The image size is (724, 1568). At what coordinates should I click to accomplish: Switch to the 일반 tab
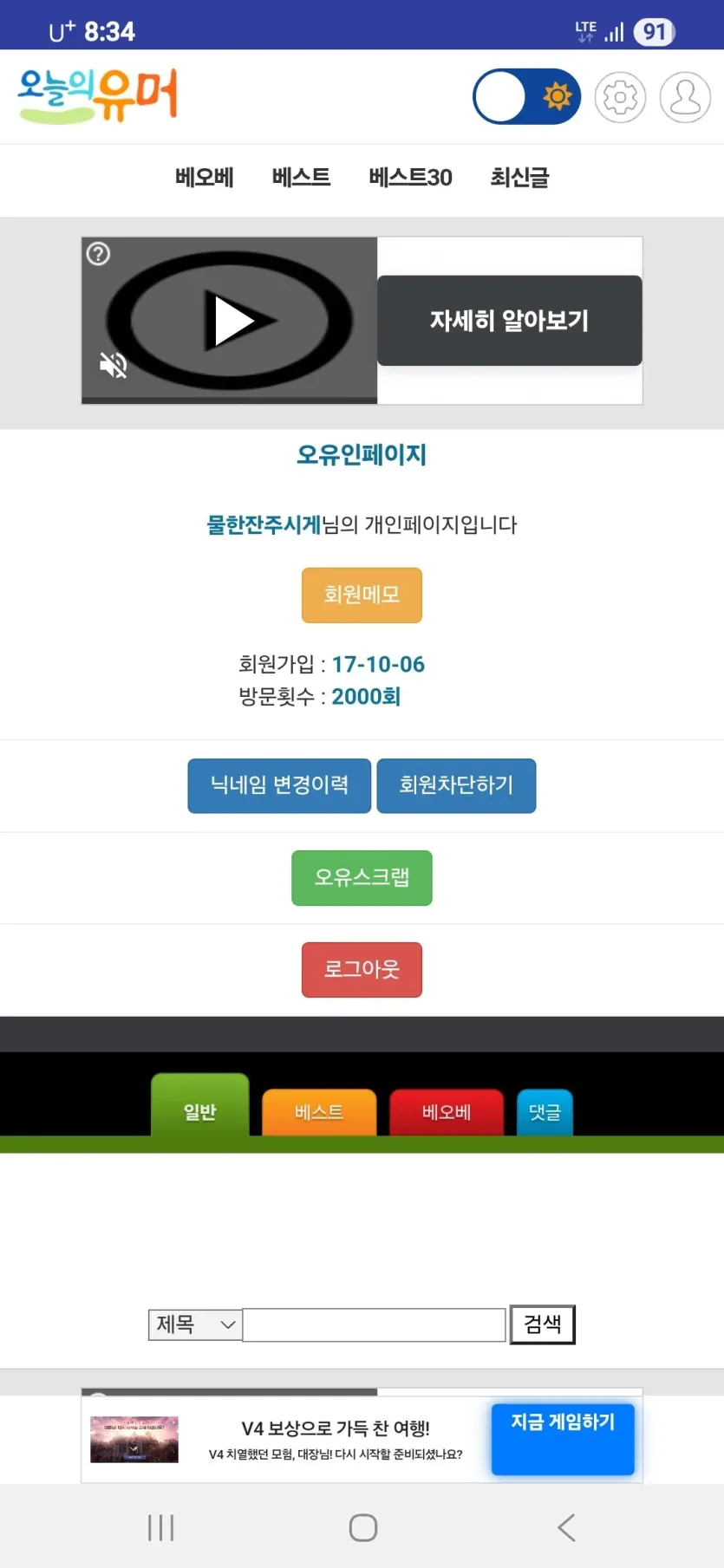click(200, 1110)
